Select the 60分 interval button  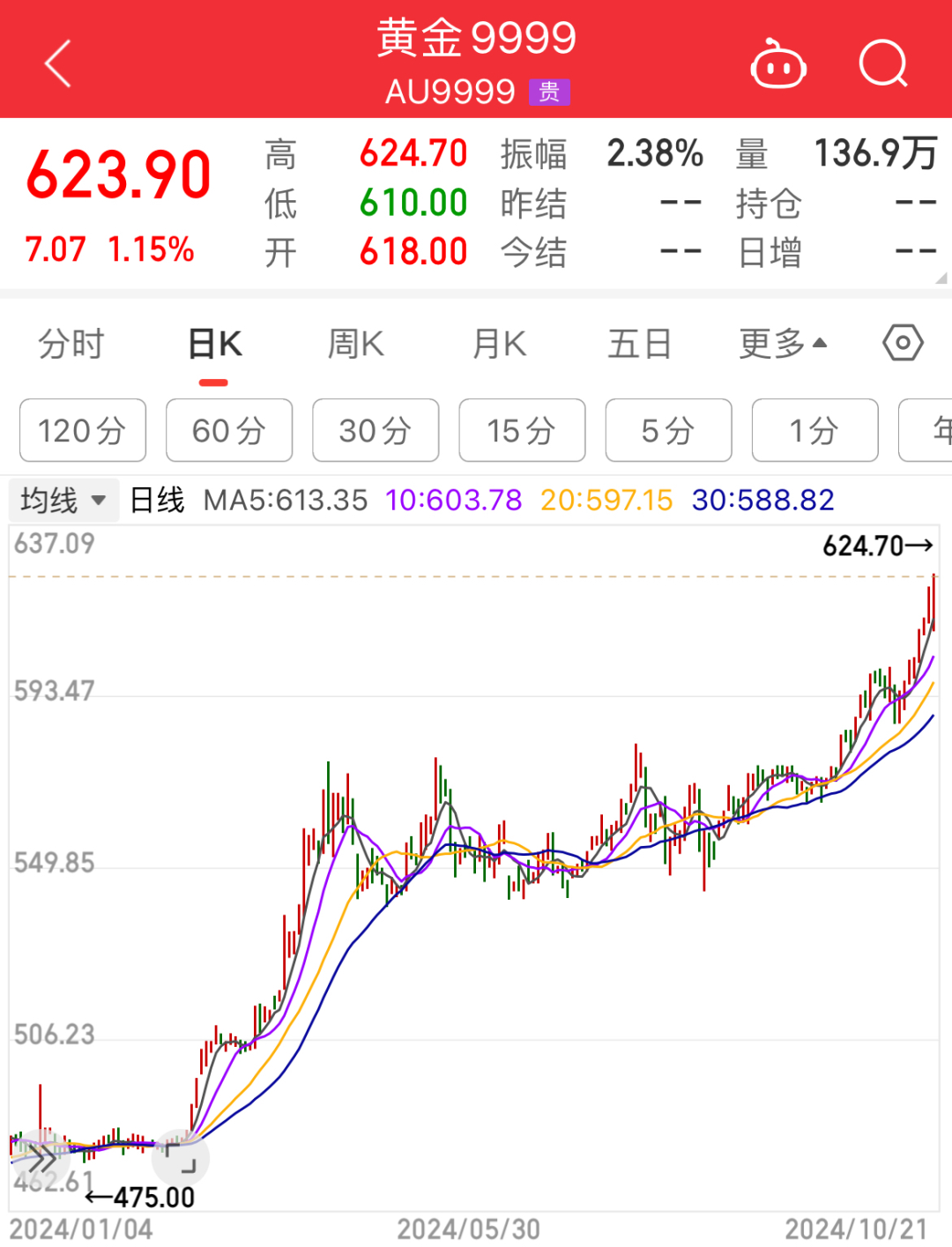(x=229, y=431)
